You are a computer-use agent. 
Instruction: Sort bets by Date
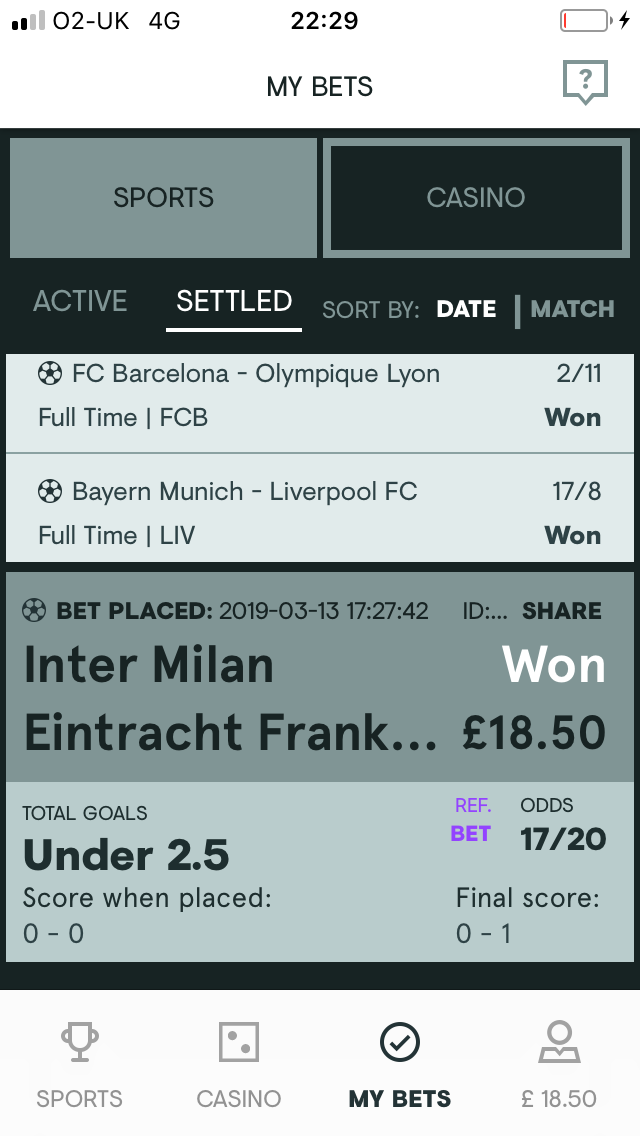coord(466,309)
